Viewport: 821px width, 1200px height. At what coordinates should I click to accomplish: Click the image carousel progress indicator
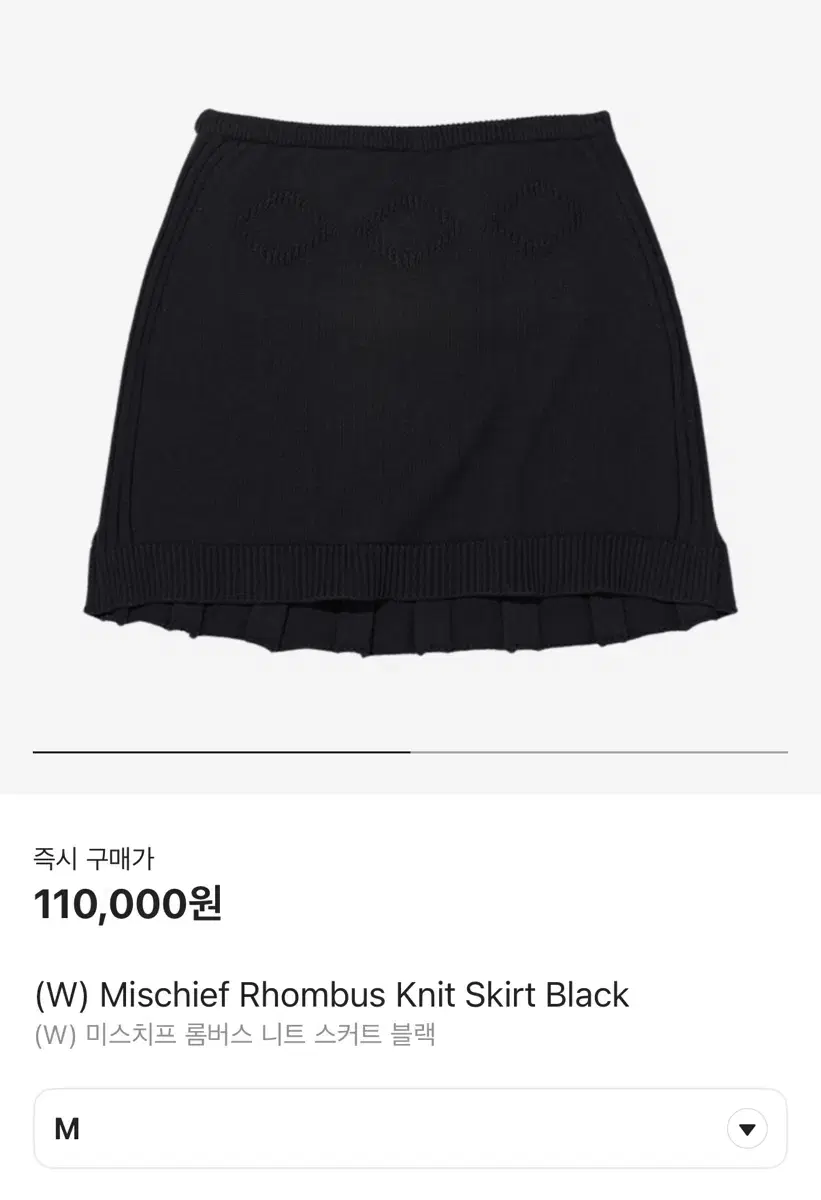(x=410, y=748)
